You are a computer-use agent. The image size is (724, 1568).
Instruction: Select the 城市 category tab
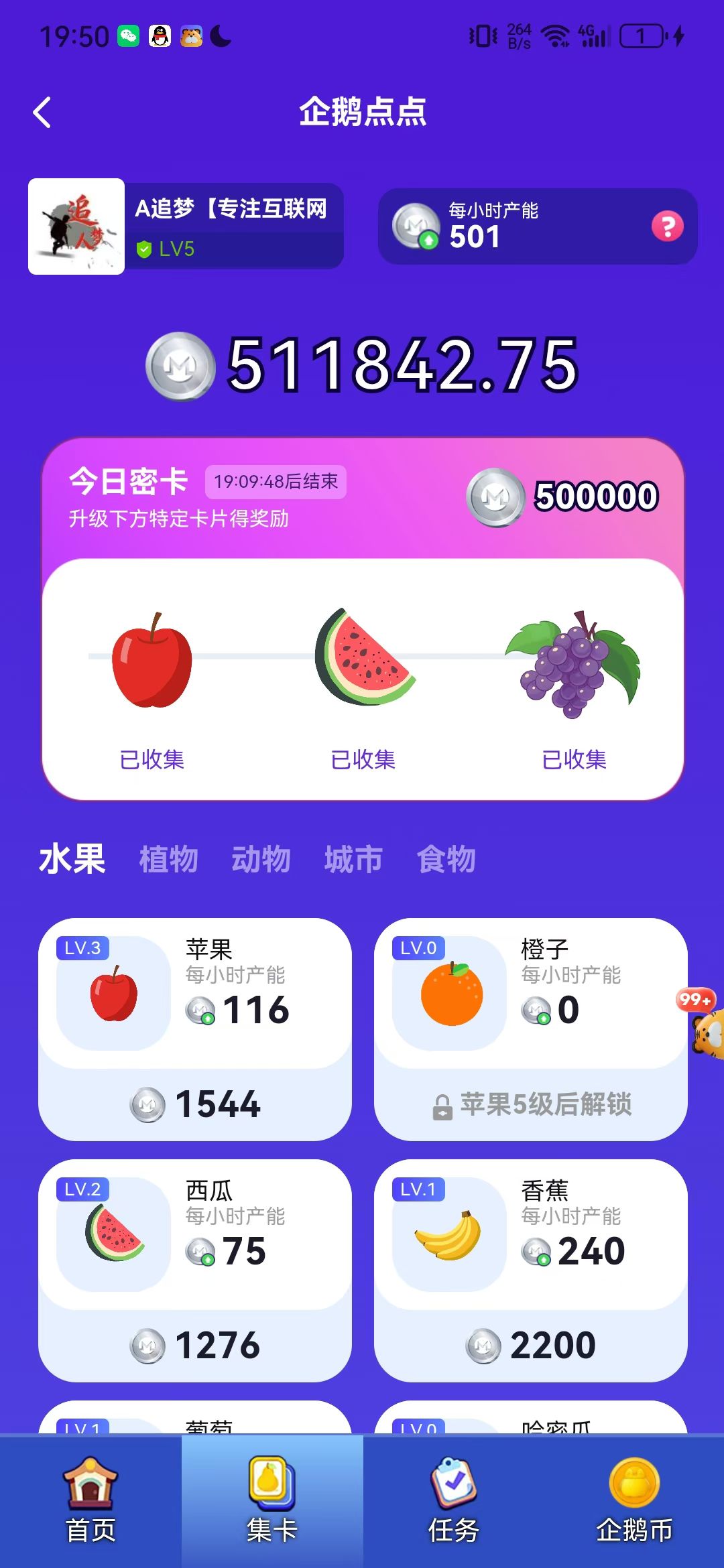point(353,859)
